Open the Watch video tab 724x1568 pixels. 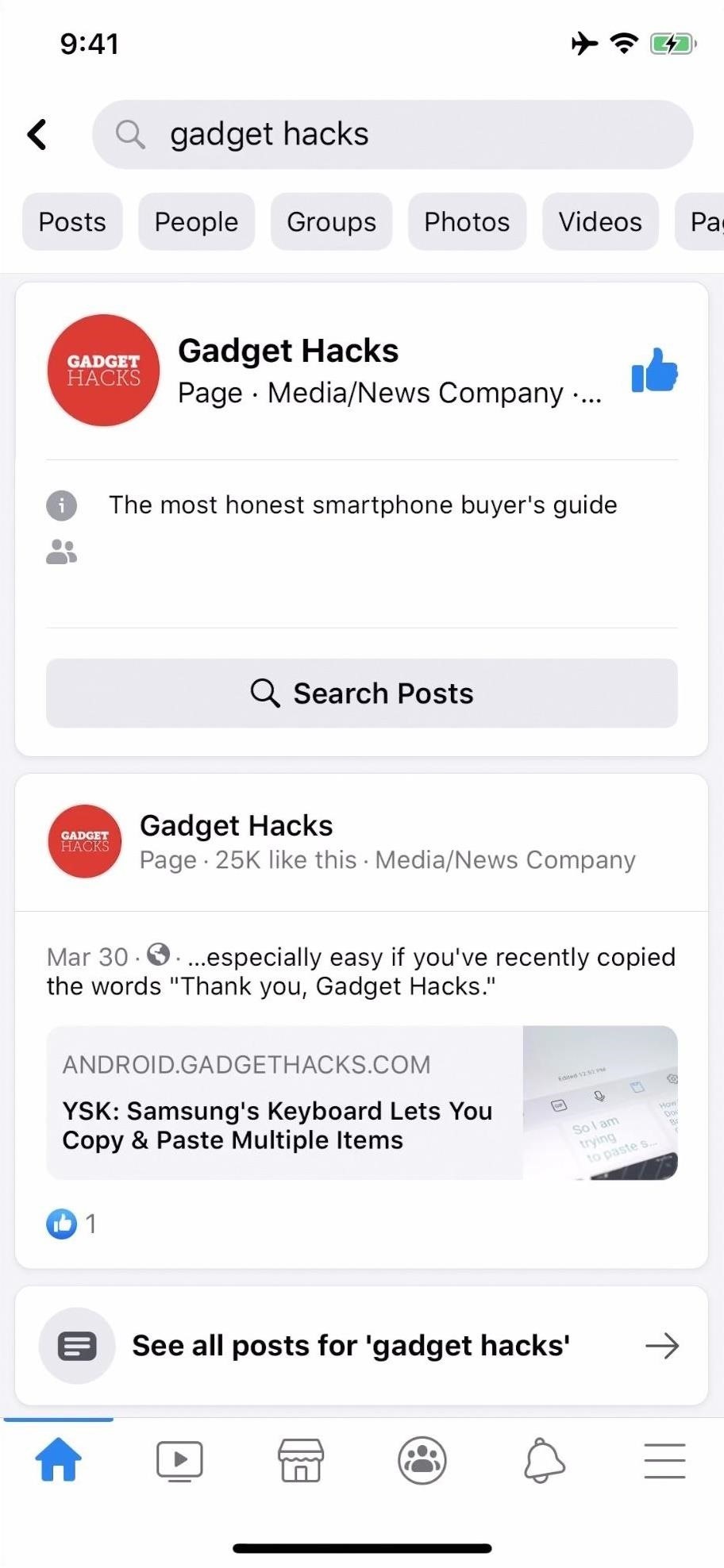pyautogui.click(x=179, y=1460)
